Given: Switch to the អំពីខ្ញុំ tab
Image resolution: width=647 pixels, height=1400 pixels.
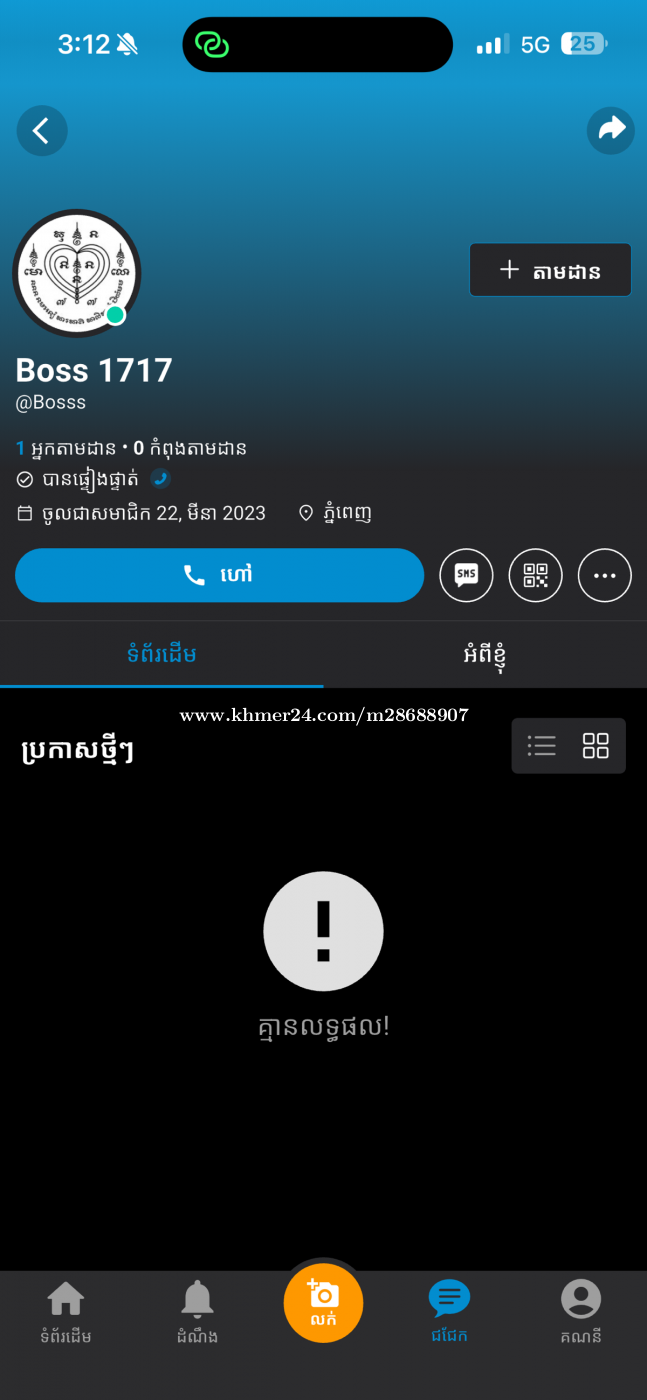Looking at the screenshot, I should pos(485,654).
